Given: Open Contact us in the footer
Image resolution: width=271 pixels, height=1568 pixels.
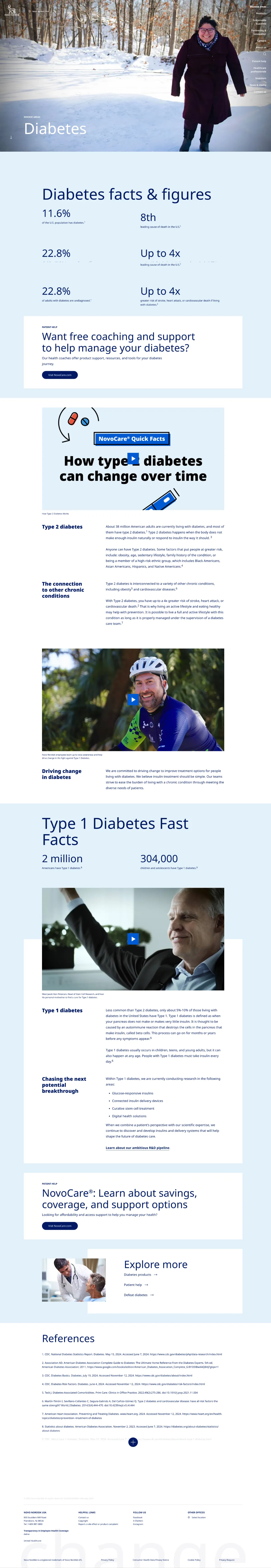Looking at the screenshot, I should tap(83, 1517).
